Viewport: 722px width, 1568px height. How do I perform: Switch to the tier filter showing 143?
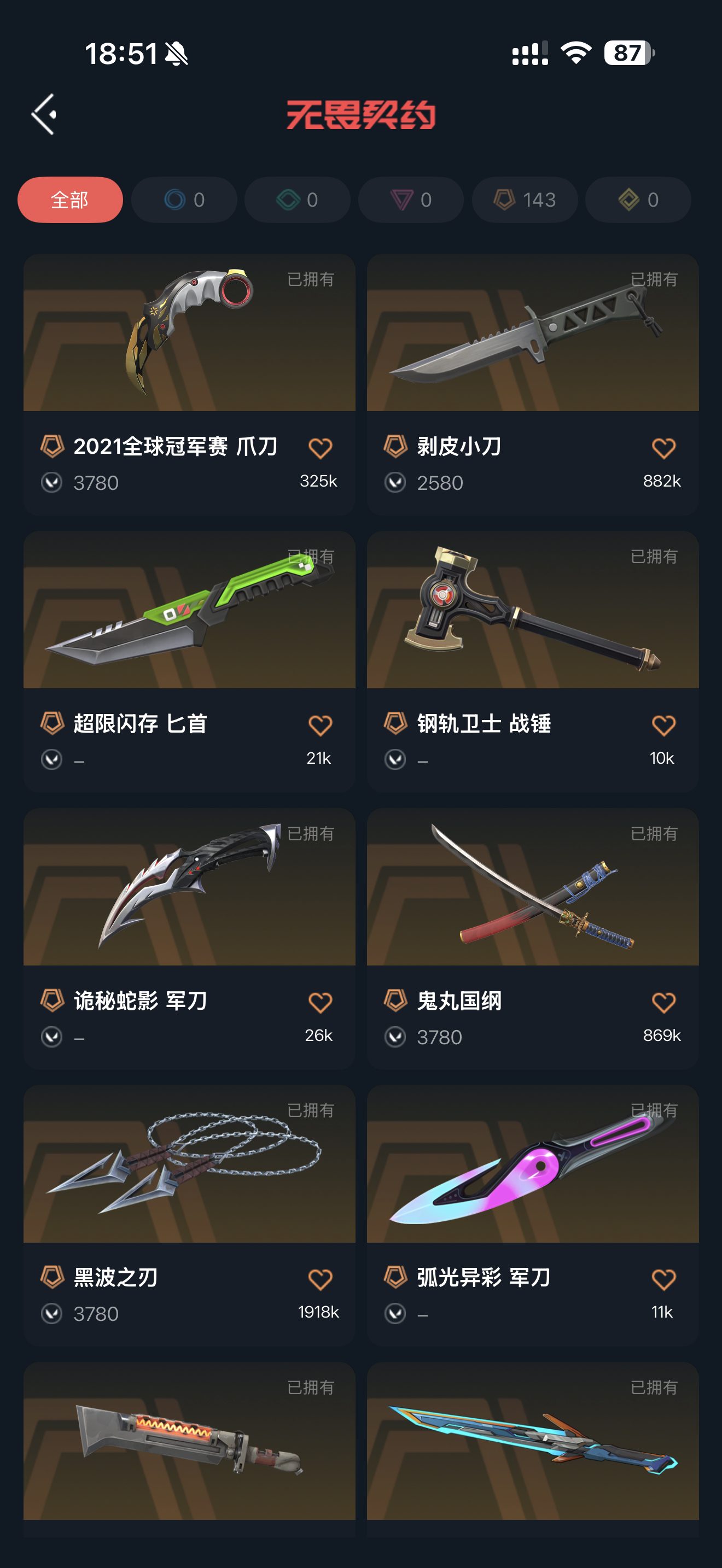coord(524,200)
